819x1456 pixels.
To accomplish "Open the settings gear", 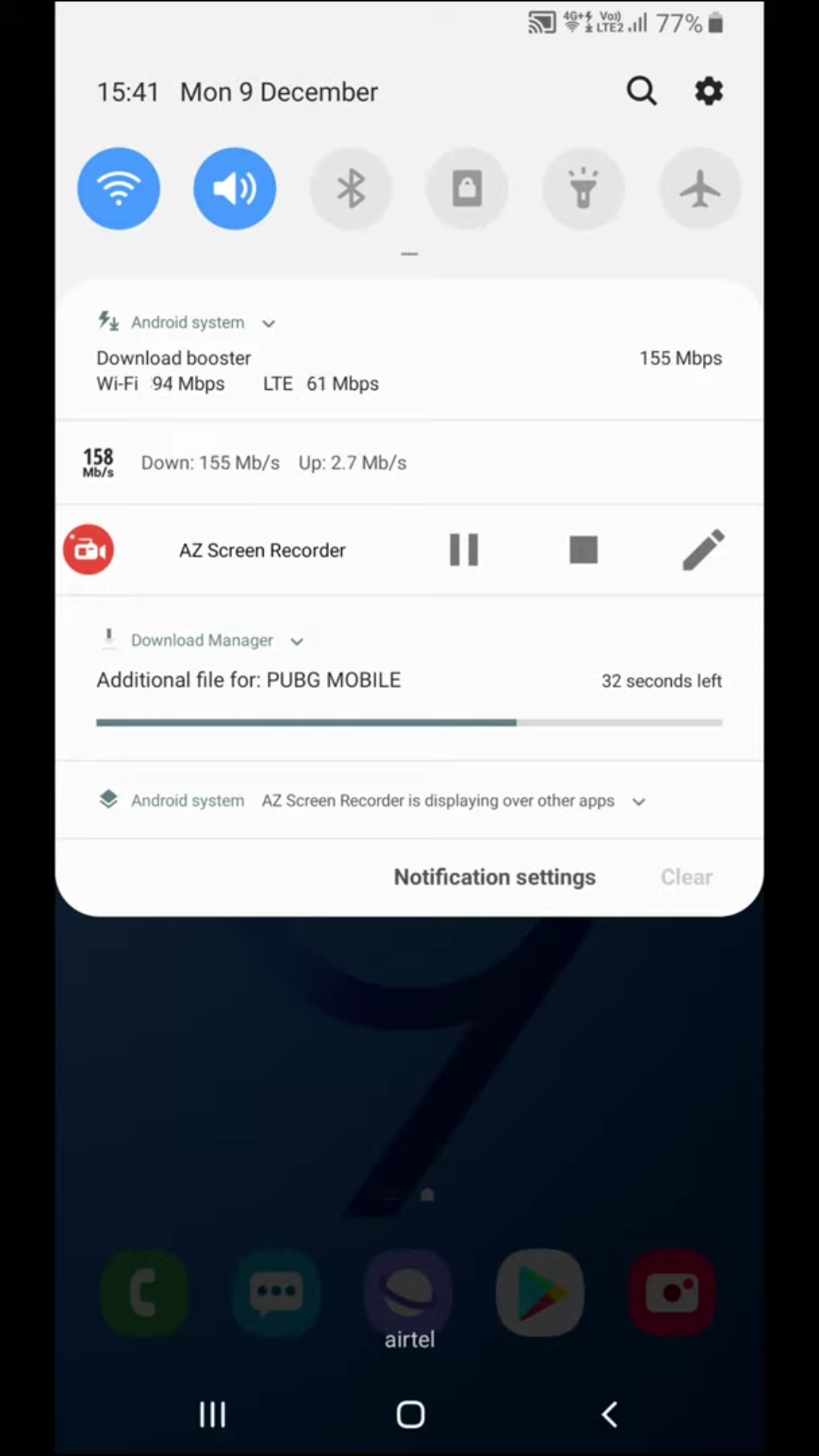I will (708, 92).
